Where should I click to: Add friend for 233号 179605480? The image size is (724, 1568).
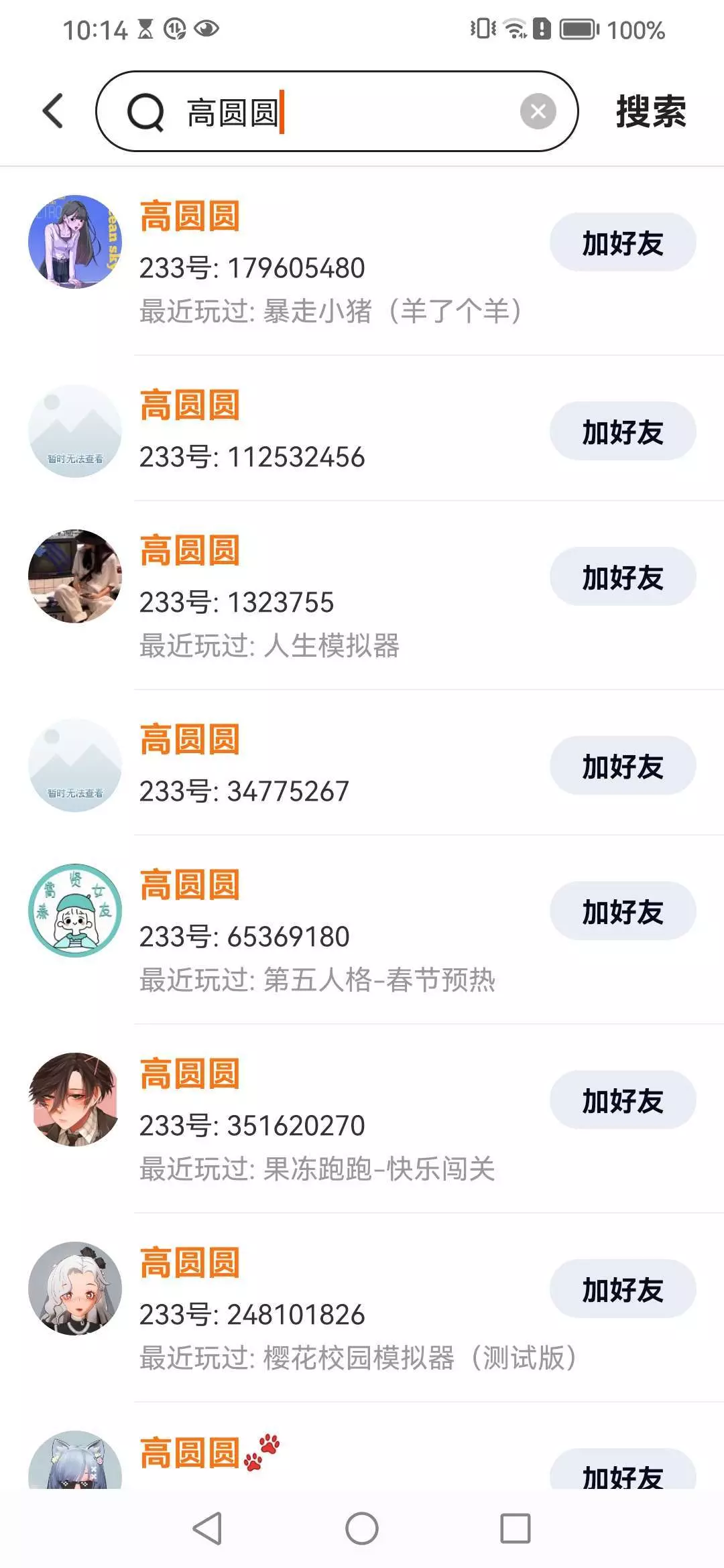pyautogui.click(x=622, y=243)
